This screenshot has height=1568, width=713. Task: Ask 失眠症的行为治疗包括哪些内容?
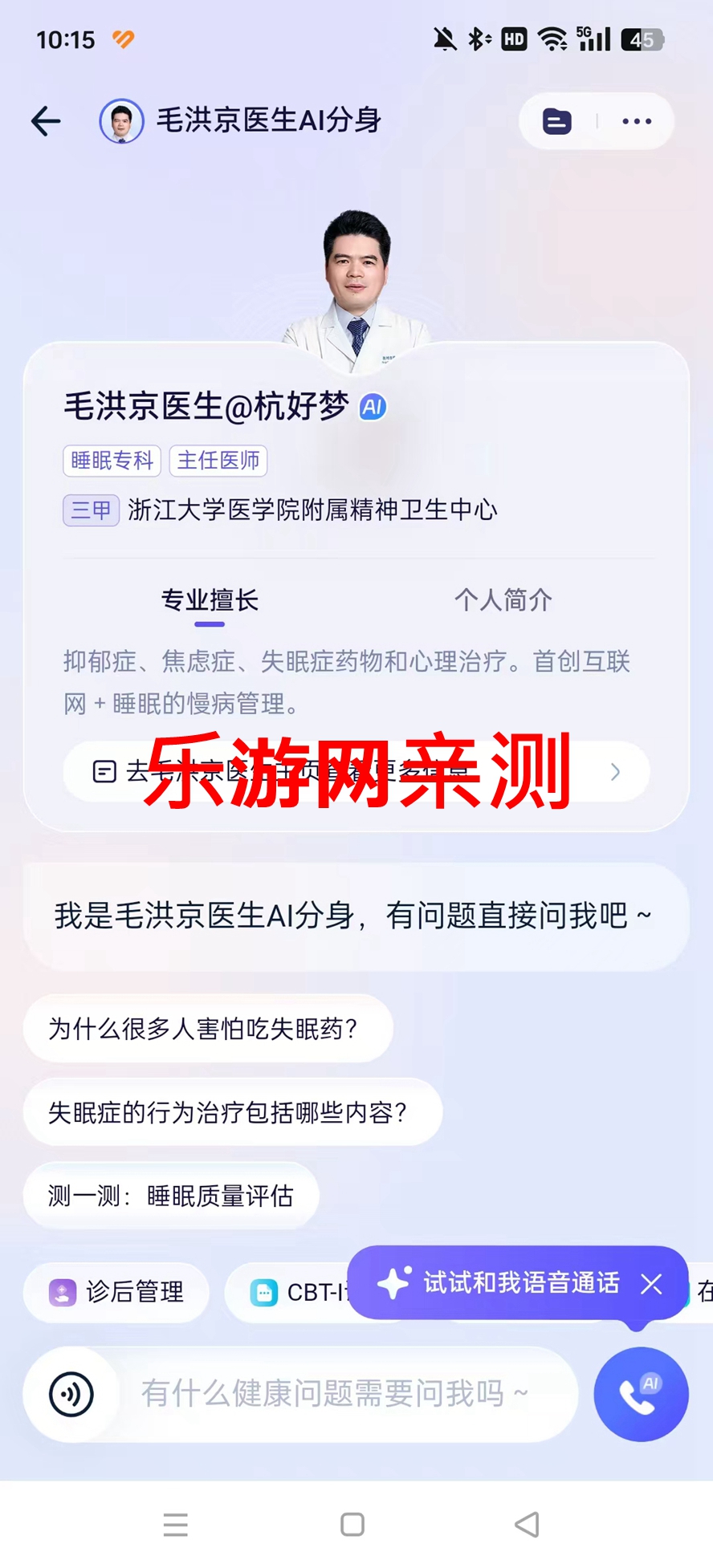click(x=232, y=1112)
